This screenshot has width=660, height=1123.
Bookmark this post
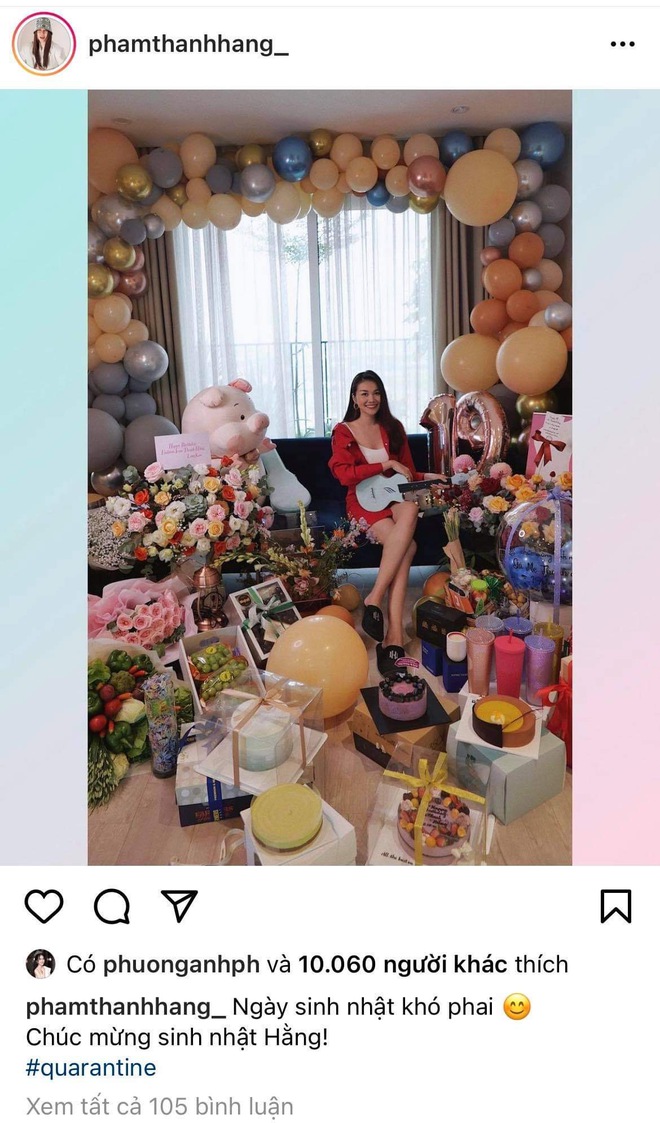[x=616, y=906]
